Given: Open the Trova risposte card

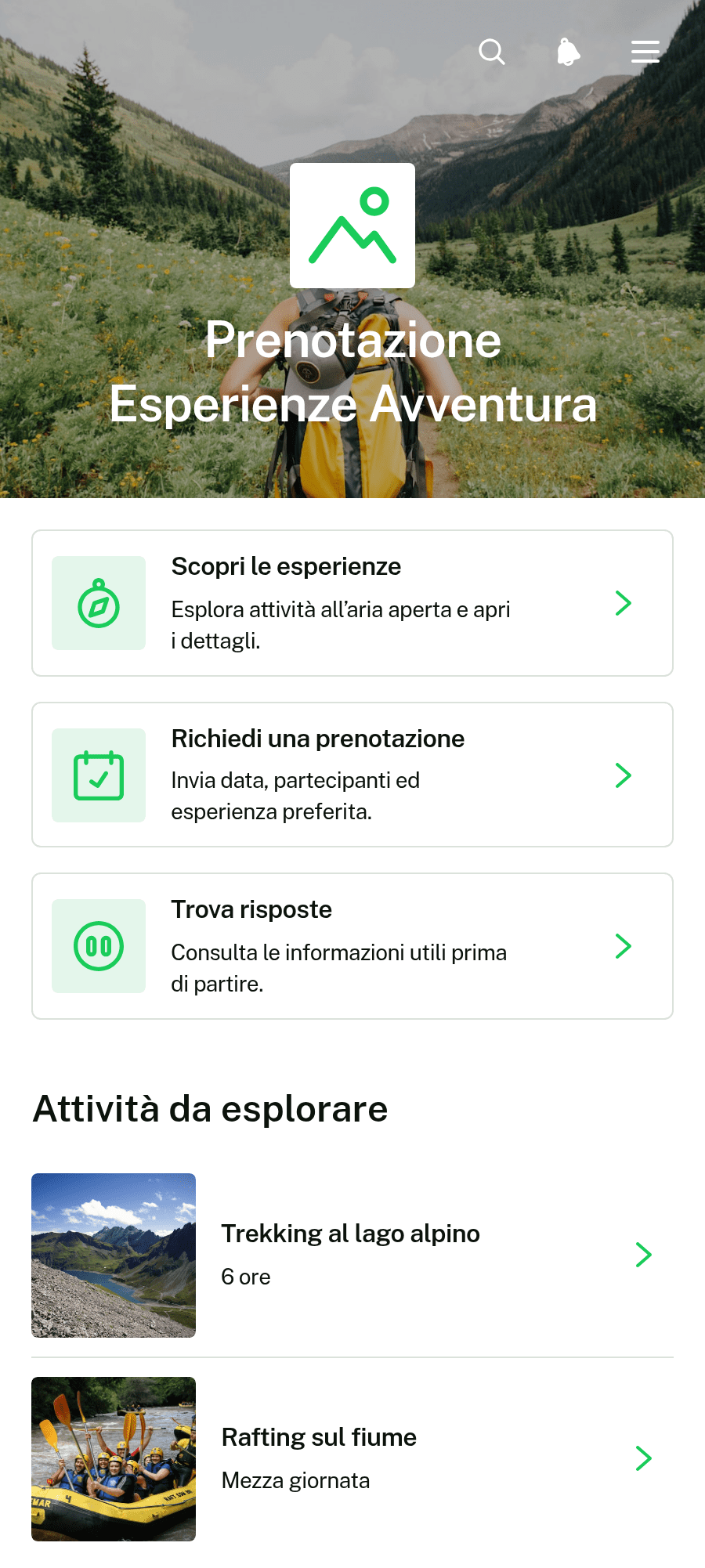Looking at the screenshot, I should [352, 946].
